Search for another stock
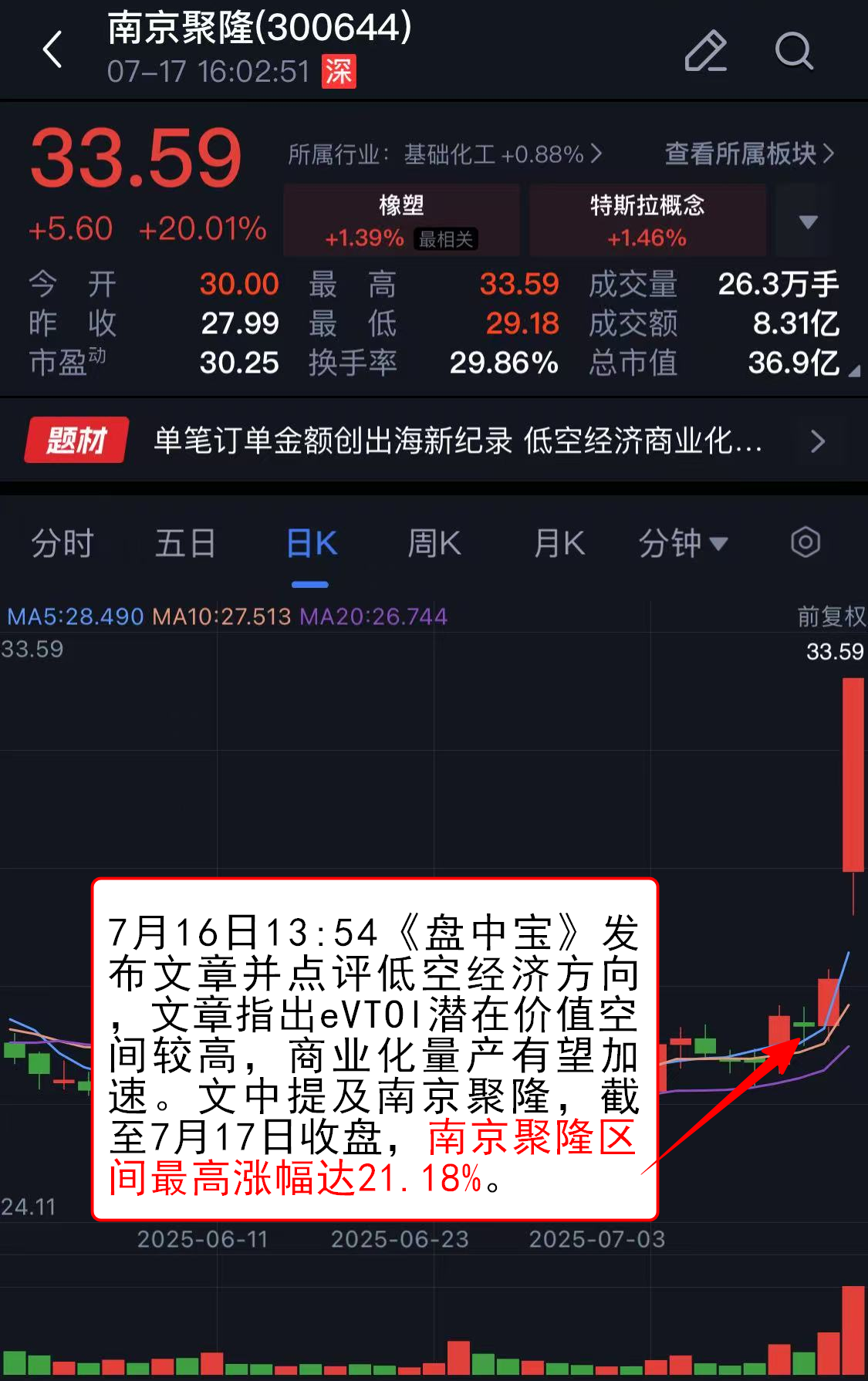Screen dimensions: 868x1381 (793, 51)
